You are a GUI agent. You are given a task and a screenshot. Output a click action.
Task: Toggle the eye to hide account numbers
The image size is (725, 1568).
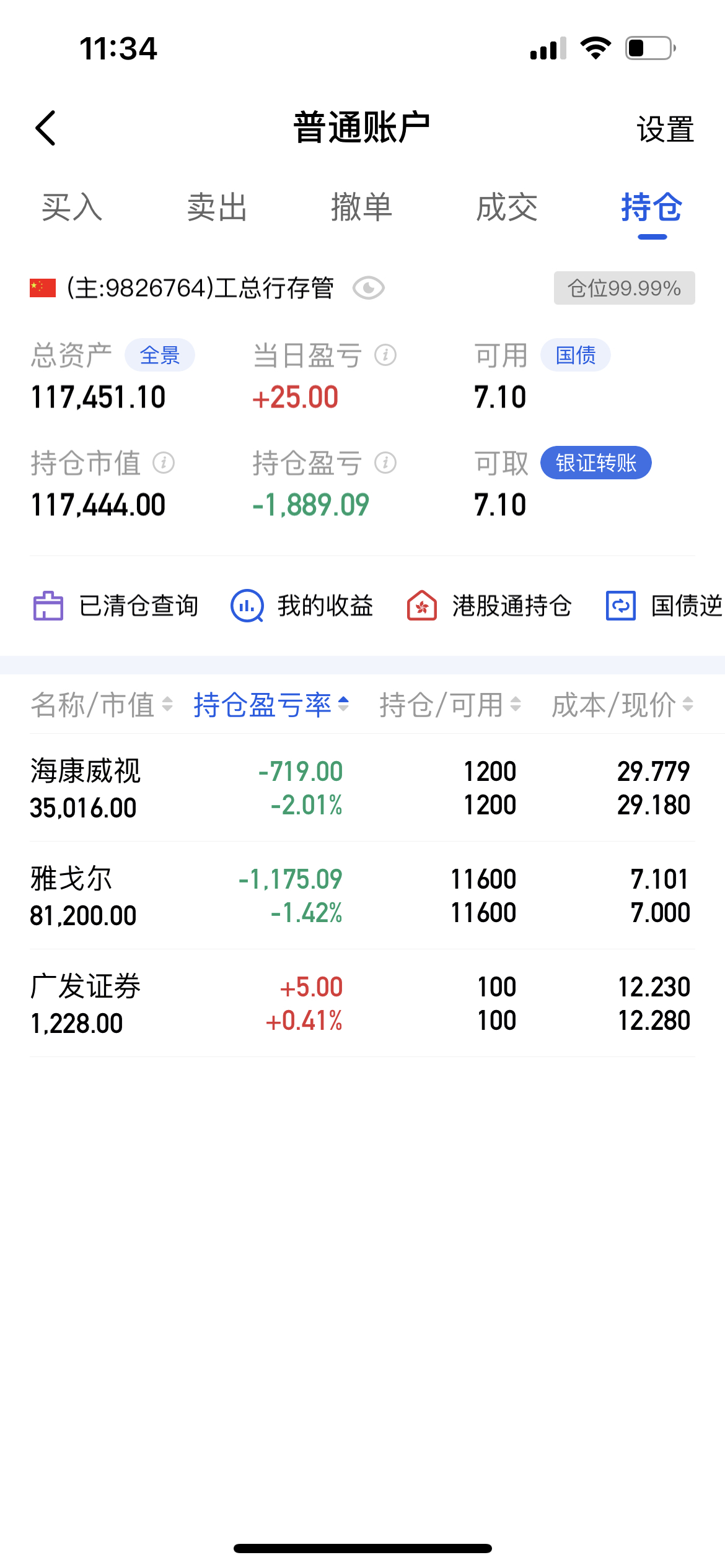click(369, 287)
